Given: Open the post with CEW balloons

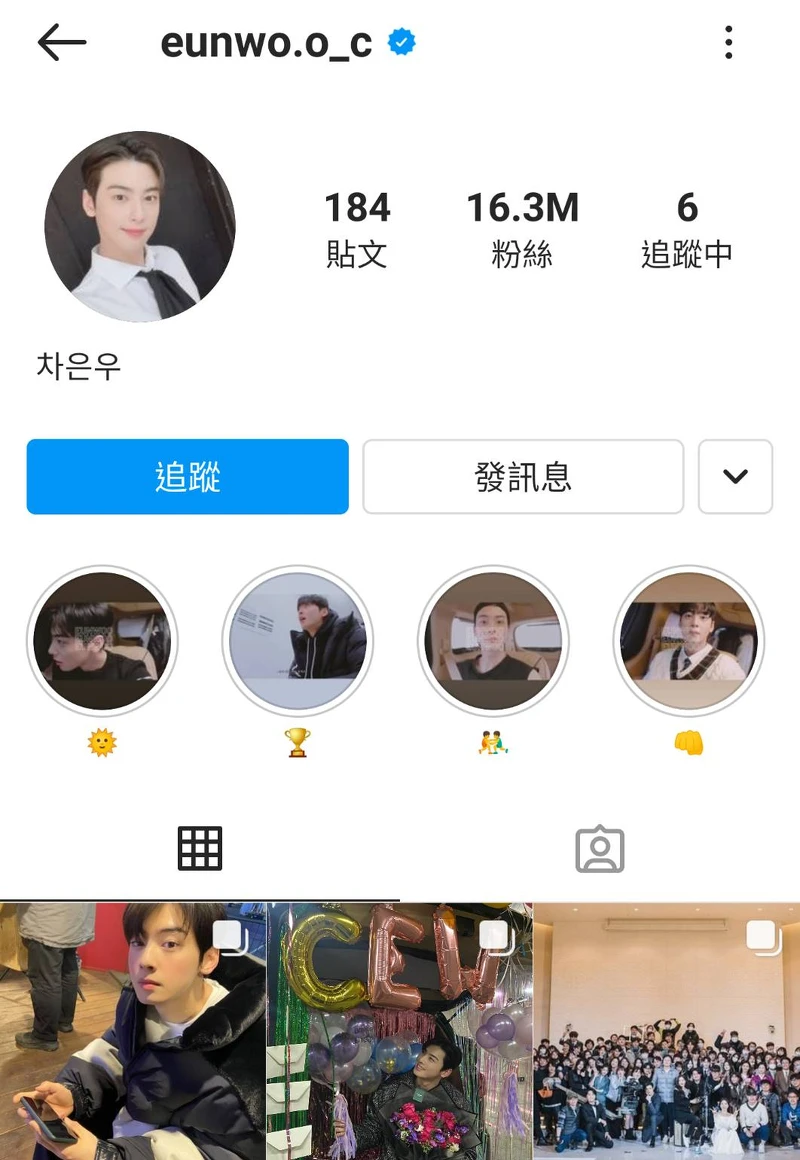Looking at the screenshot, I should click(x=399, y=1032).
